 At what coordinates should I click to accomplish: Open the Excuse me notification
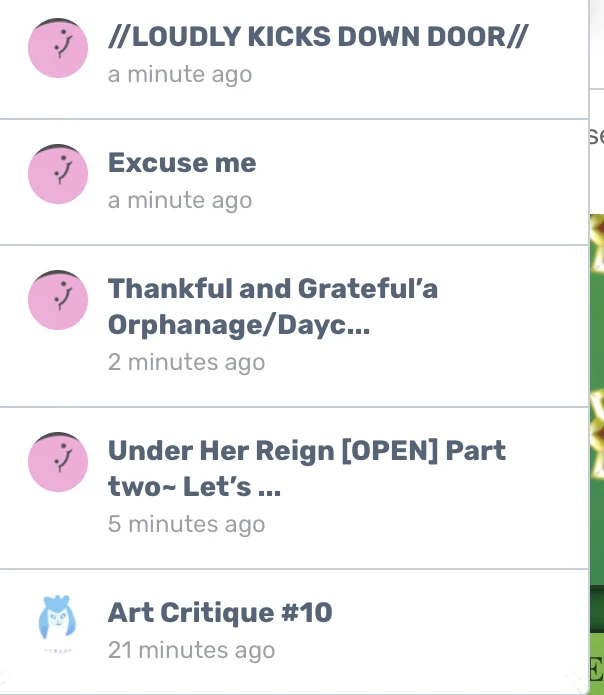tap(182, 163)
